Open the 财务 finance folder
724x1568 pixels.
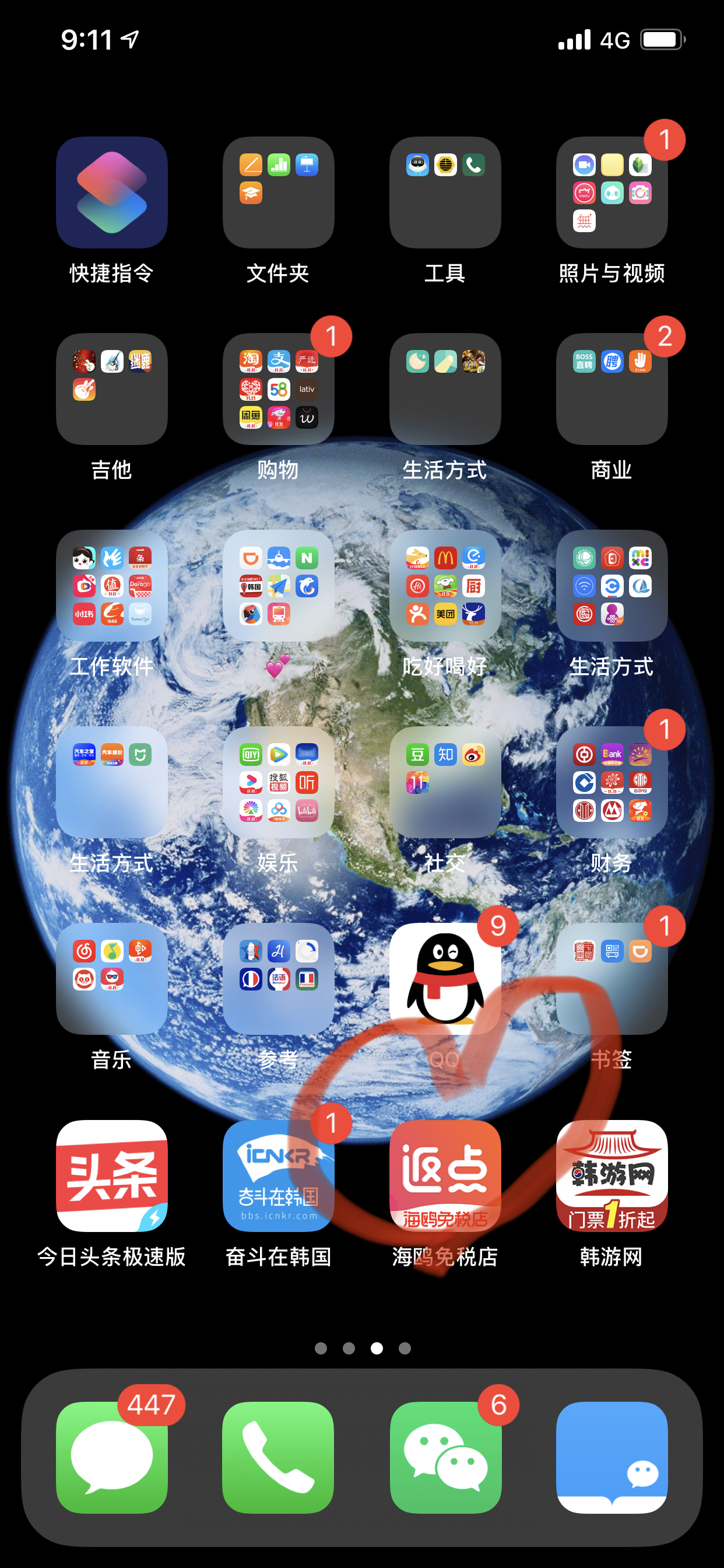(x=611, y=782)
